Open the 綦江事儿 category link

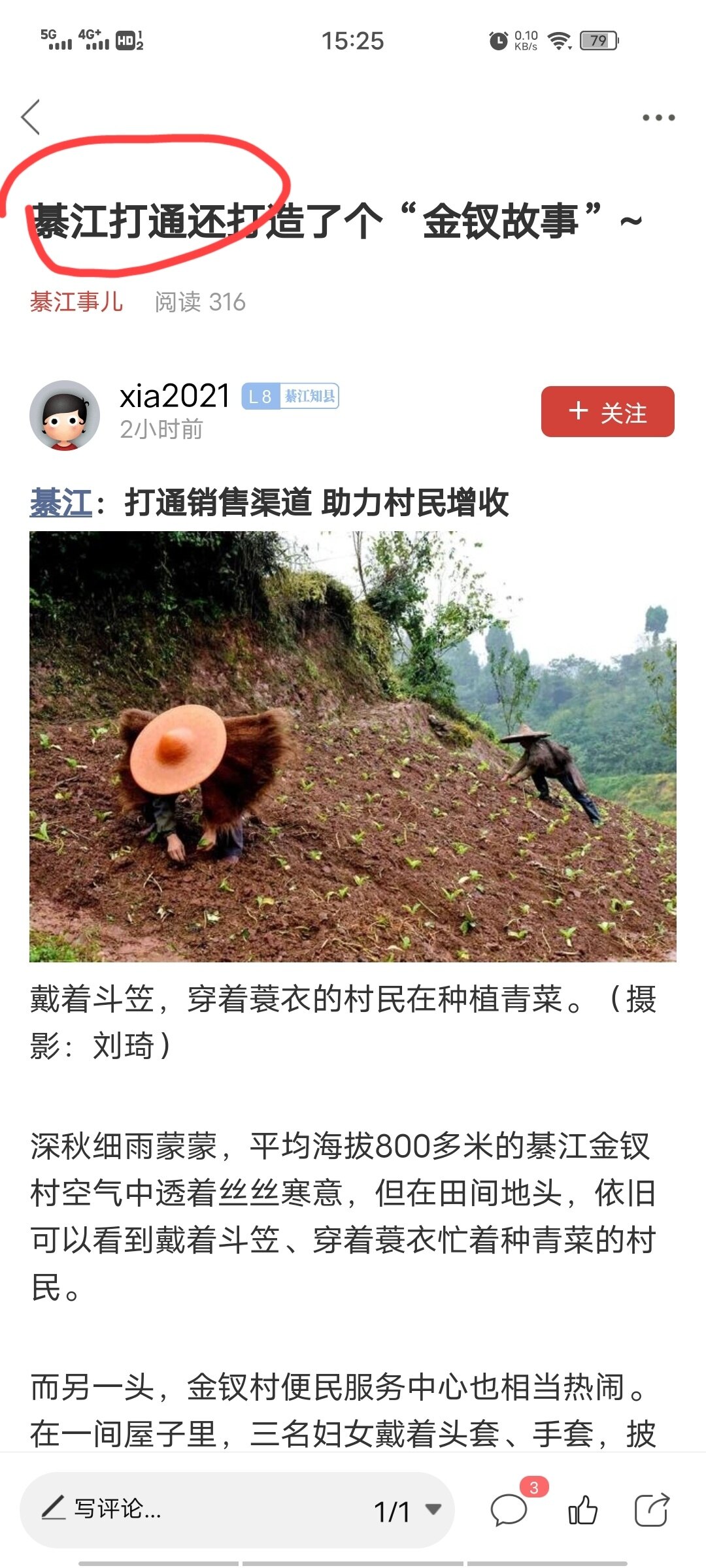(76, 302)
